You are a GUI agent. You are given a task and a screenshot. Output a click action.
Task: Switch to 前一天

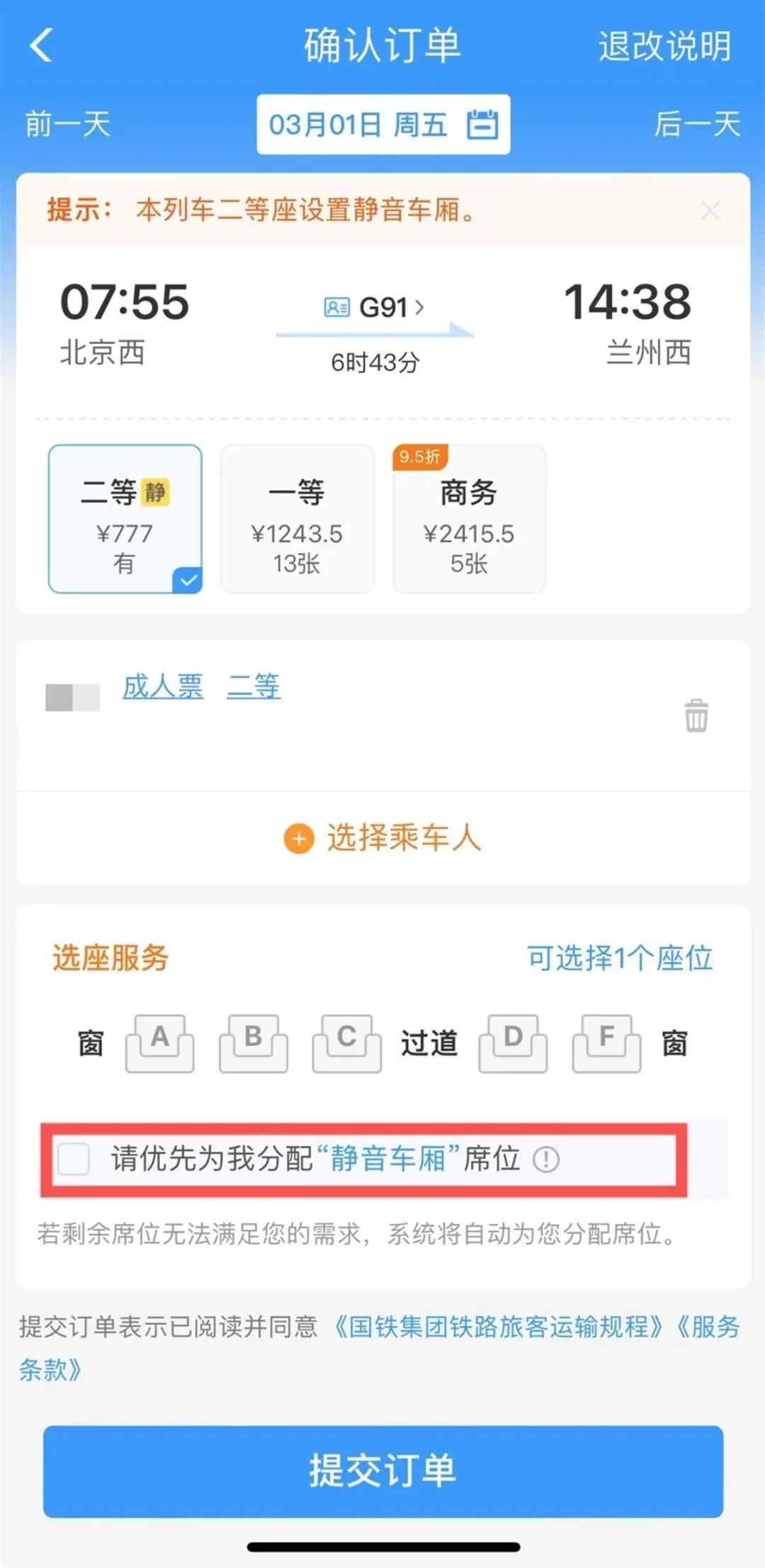pyautogui.click(x=68, y=125)
